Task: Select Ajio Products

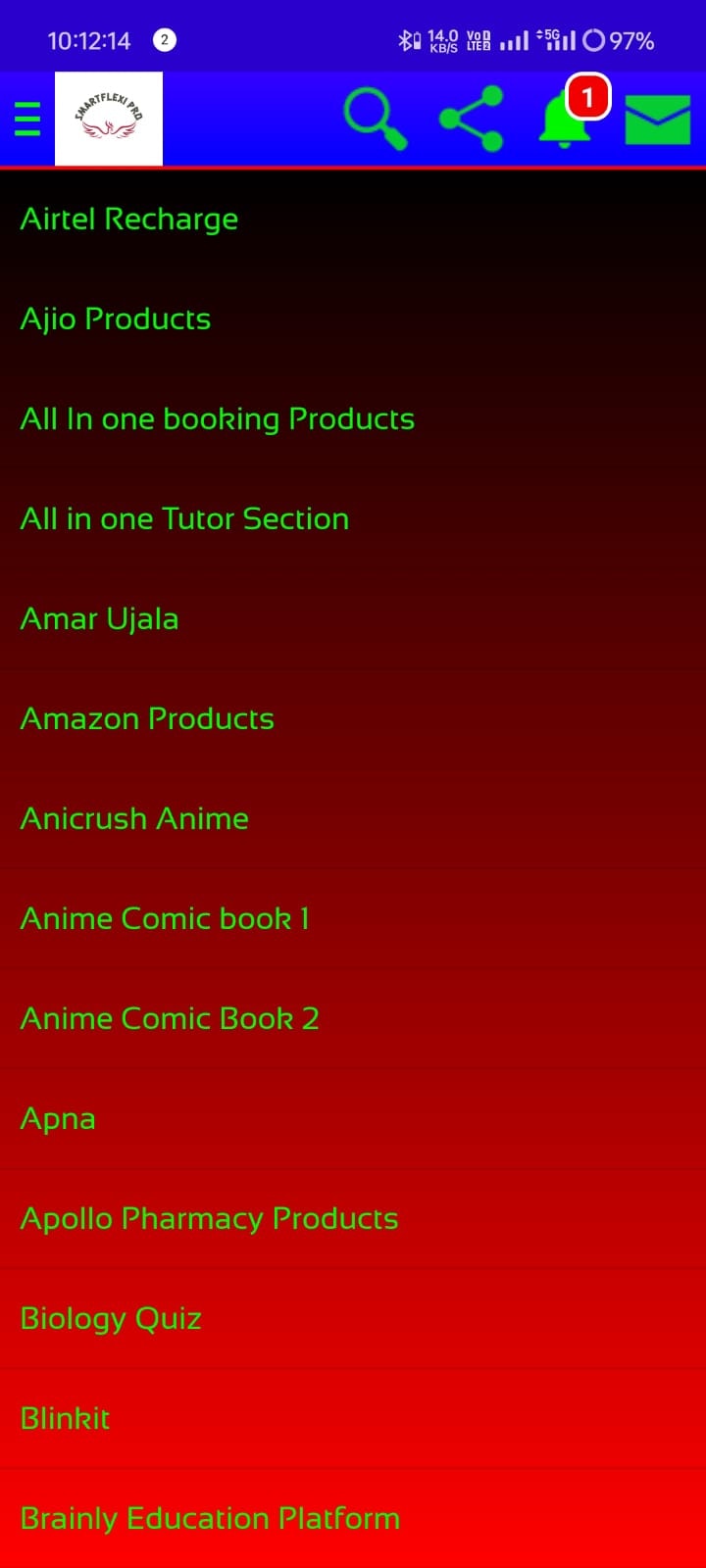Action: (x=116, y=319)
